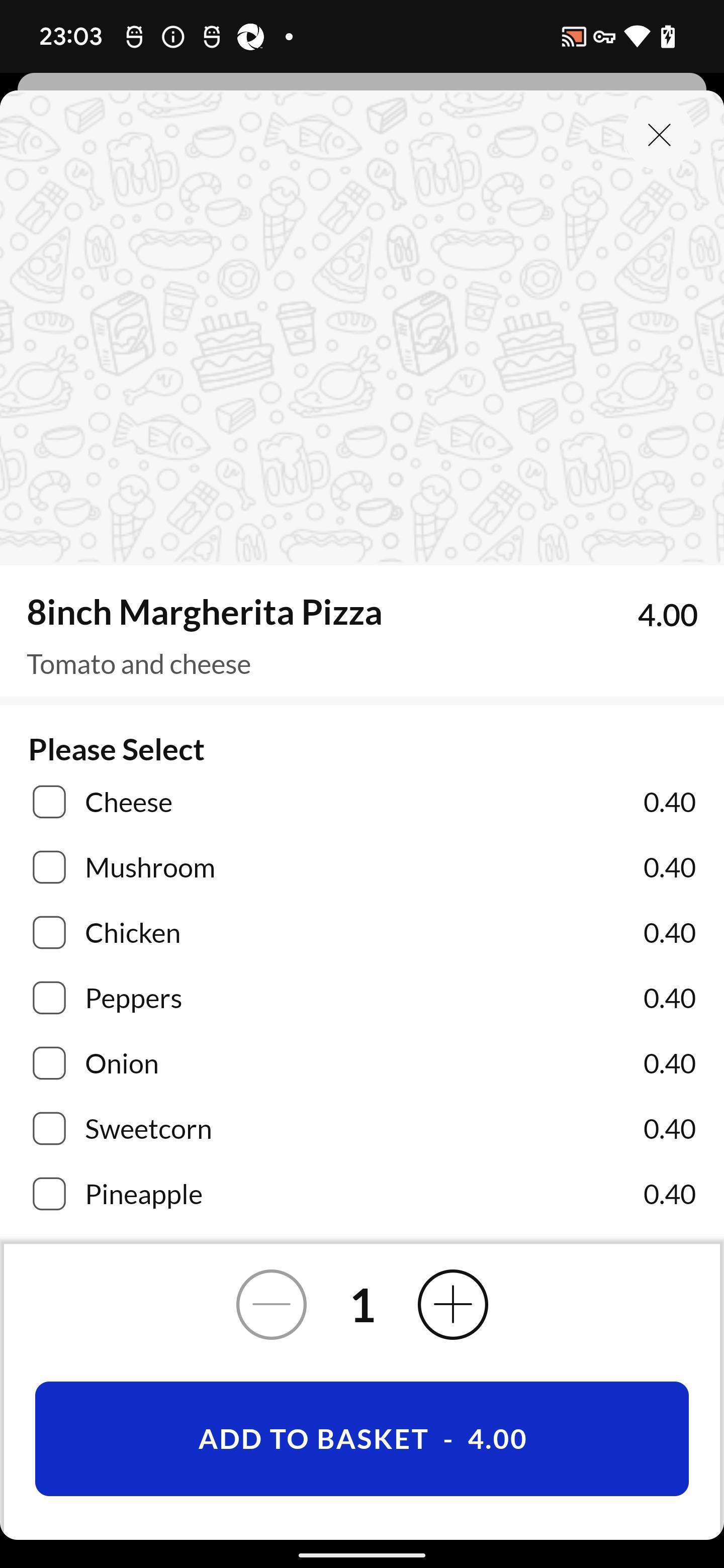Increase quantity with the plus button
The width and height of the screenshot is (724, 1568).
click(452, 1305)
